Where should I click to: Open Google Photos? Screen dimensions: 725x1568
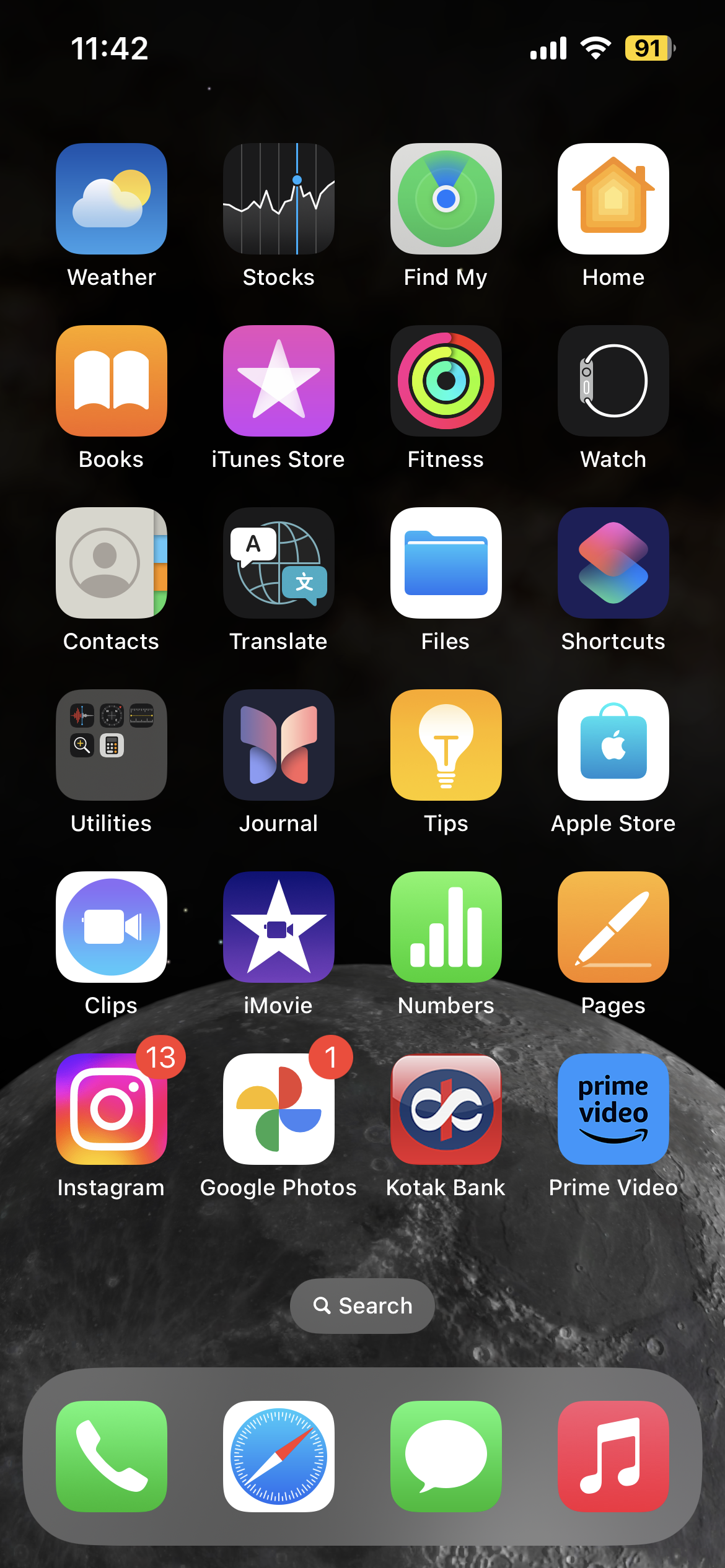coord(279,1109)
